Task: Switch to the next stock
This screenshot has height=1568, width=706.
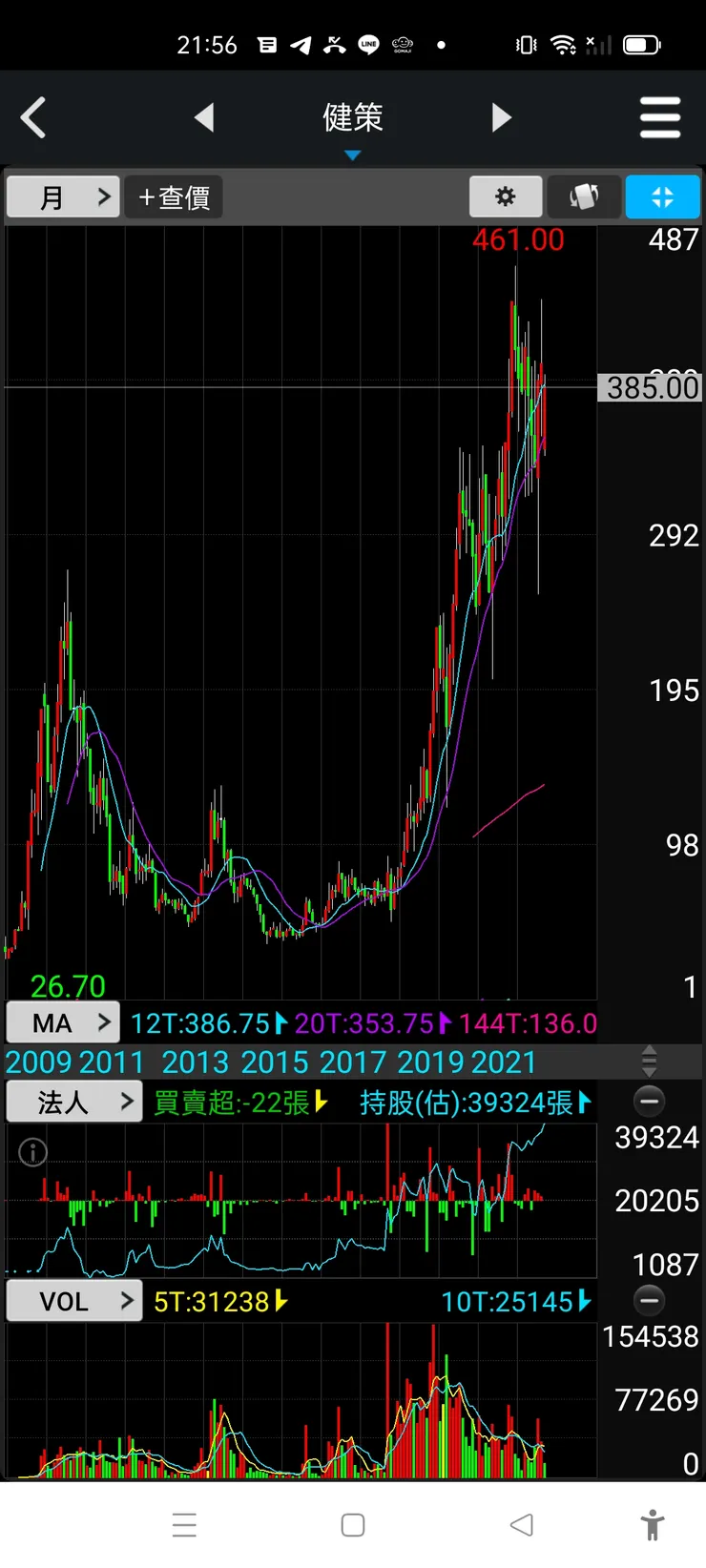Action: pos(502,118)
